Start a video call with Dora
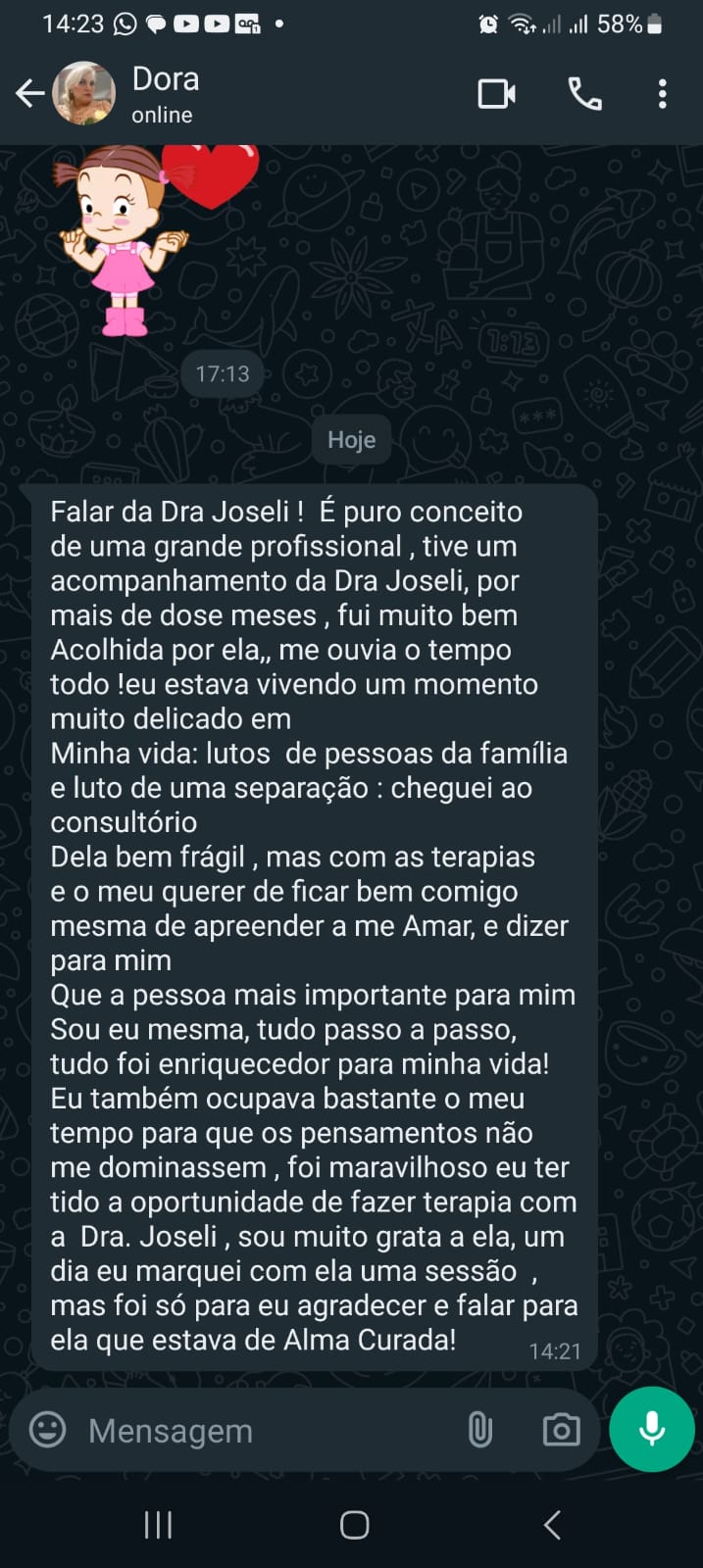 coord(496,94)
